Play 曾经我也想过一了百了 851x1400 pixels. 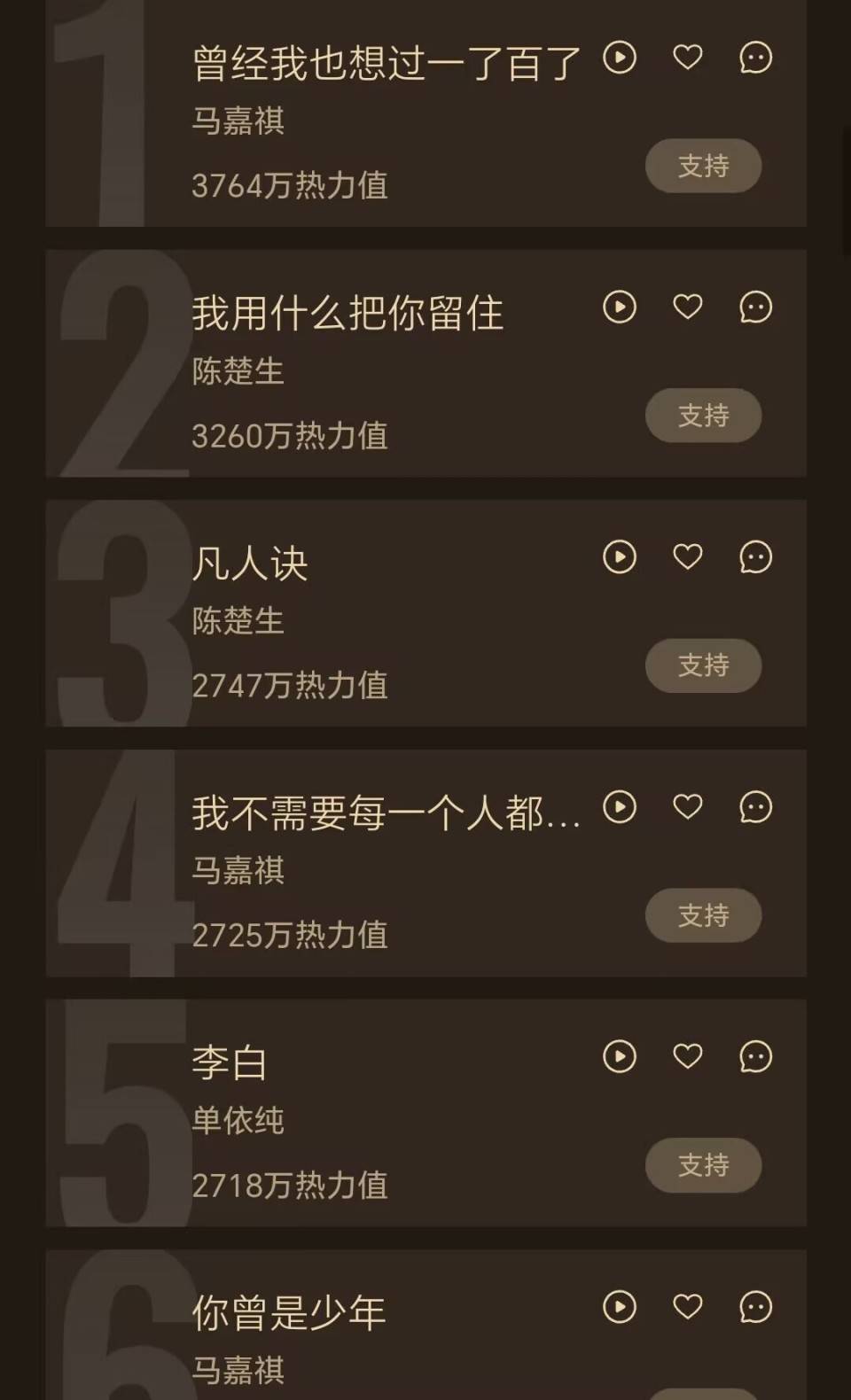pos(620,58)
